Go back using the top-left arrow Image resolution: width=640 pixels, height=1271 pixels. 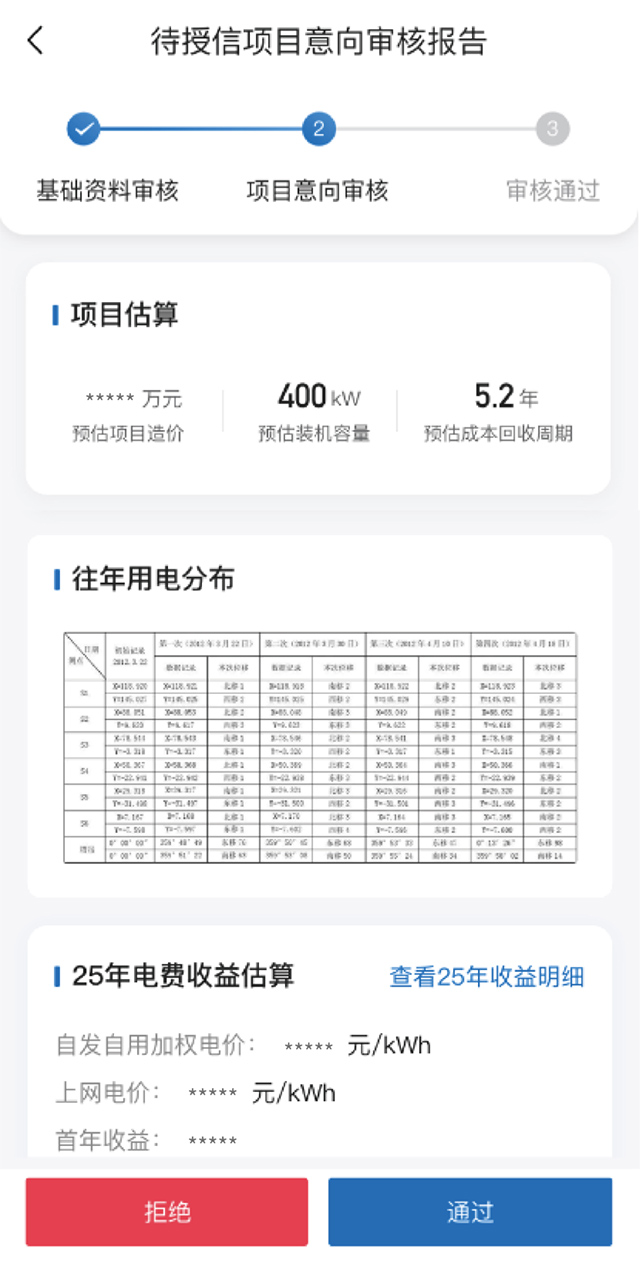click(x=36, y=42)
